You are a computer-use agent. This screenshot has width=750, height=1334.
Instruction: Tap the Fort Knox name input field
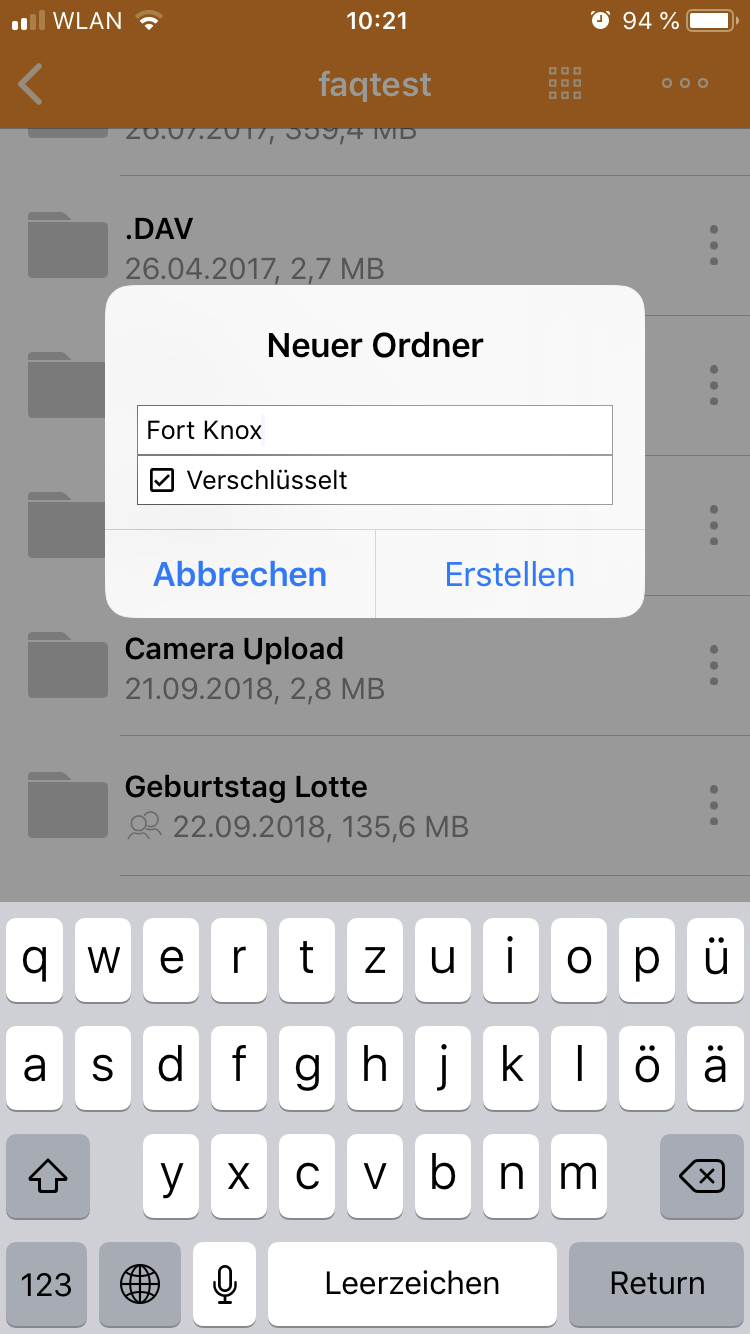point(375,430)
